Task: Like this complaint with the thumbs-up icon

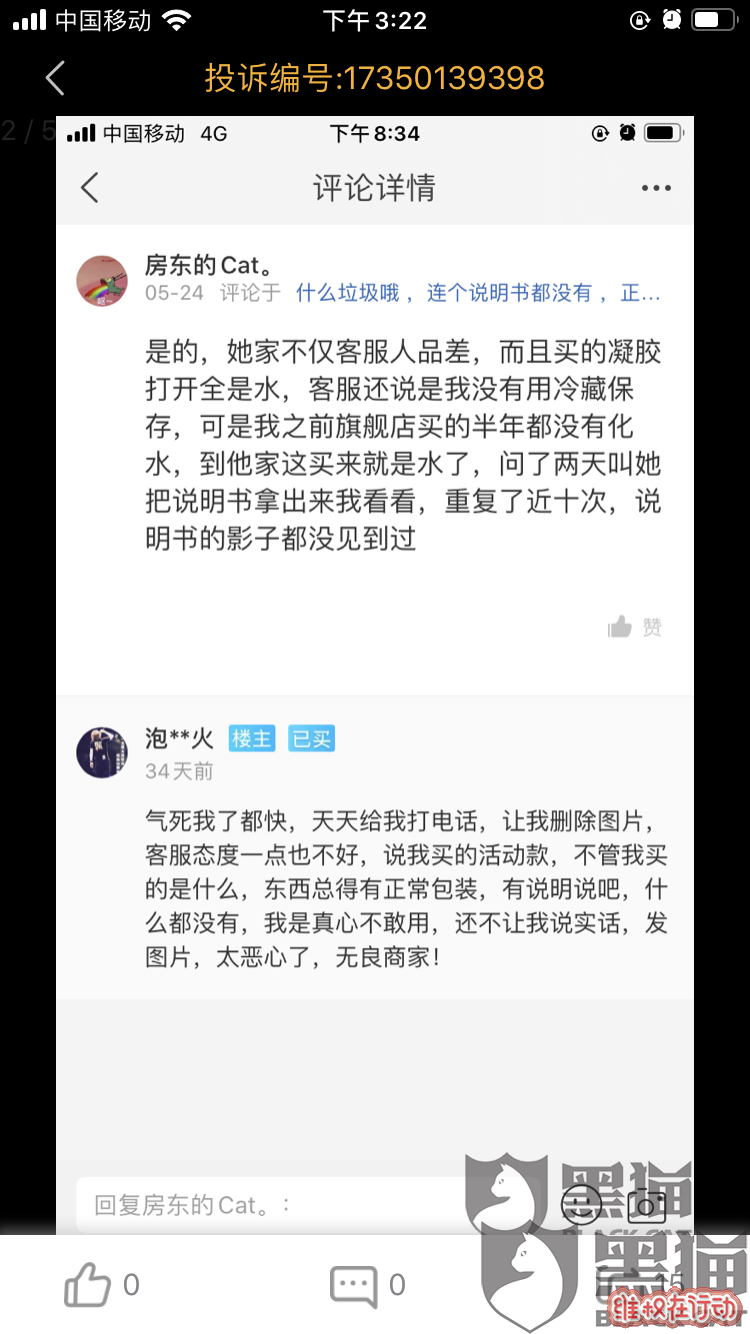Action: point(88,1285)
